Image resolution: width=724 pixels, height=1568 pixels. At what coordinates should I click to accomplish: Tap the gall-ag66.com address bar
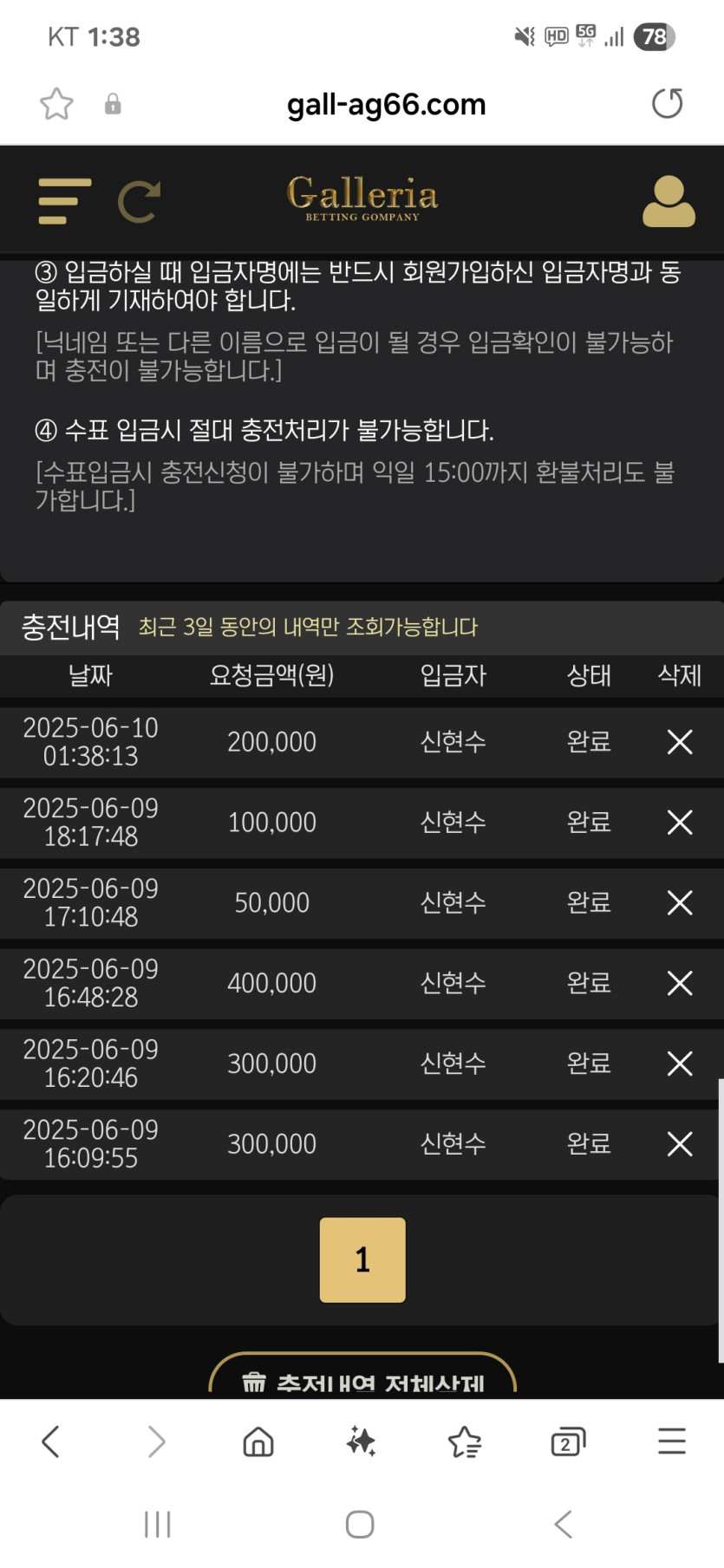coord(386,105)
